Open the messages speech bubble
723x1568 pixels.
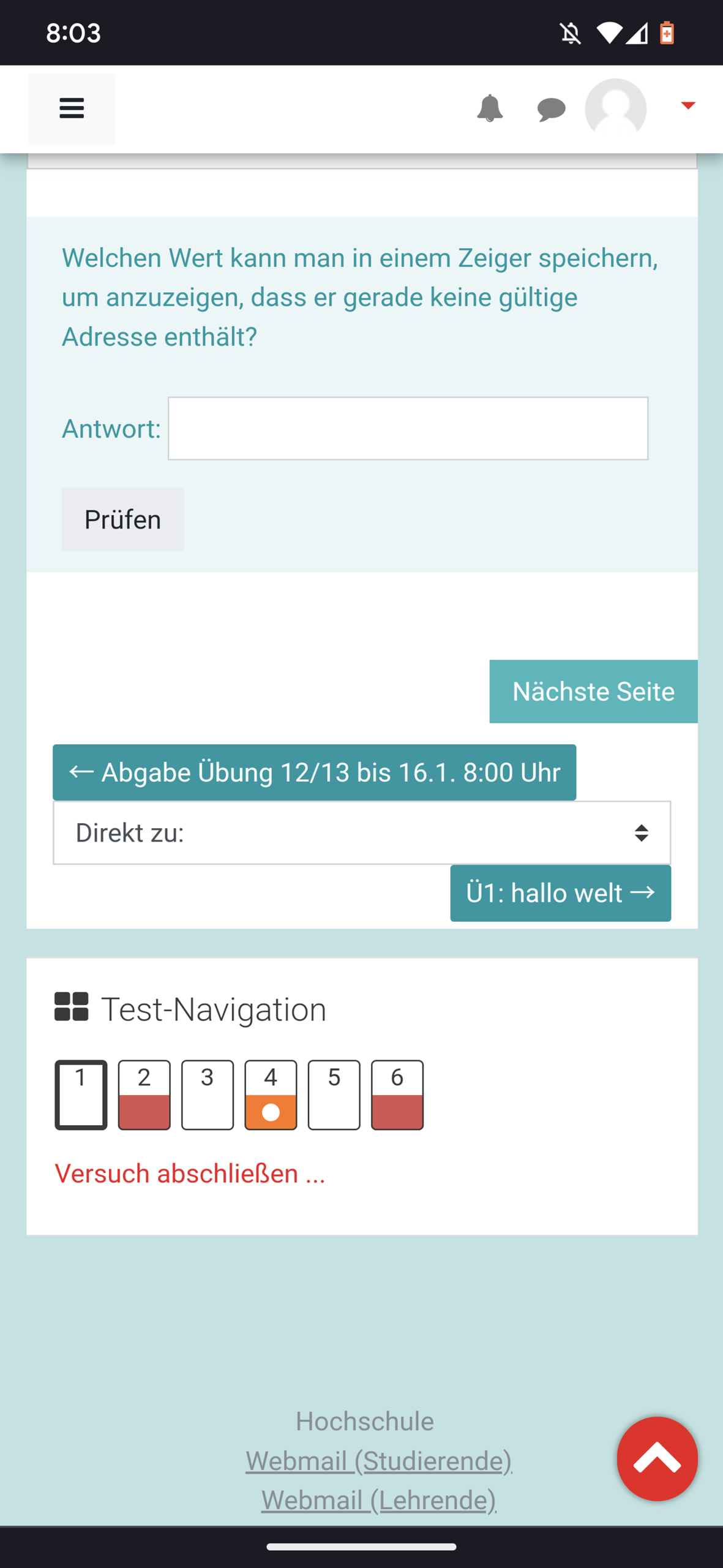click(551, 110)
